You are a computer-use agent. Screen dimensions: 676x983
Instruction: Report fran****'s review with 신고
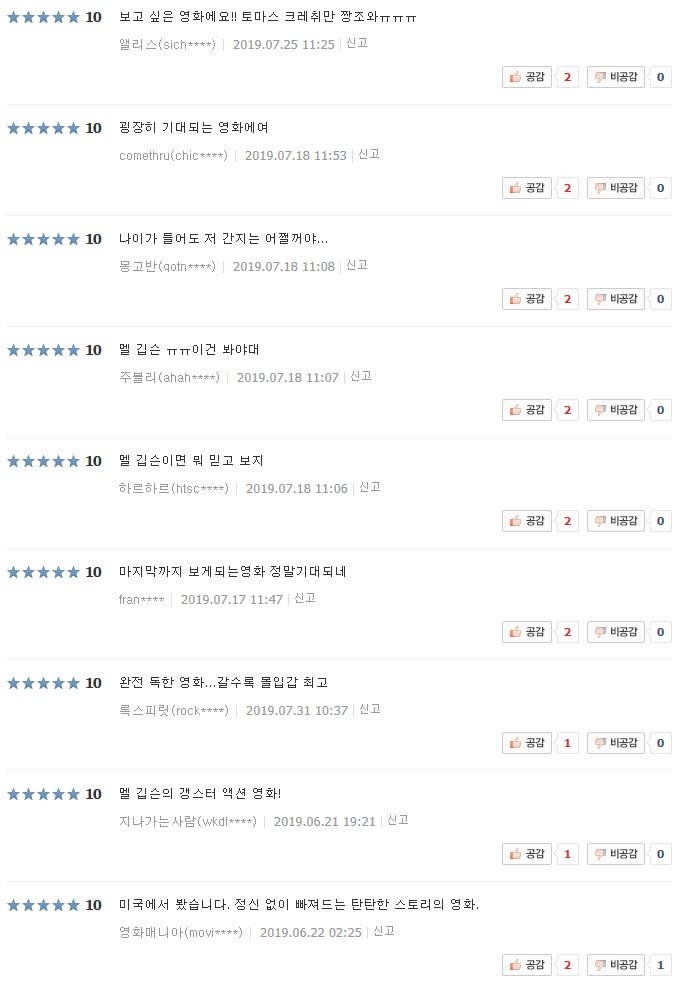304,598
